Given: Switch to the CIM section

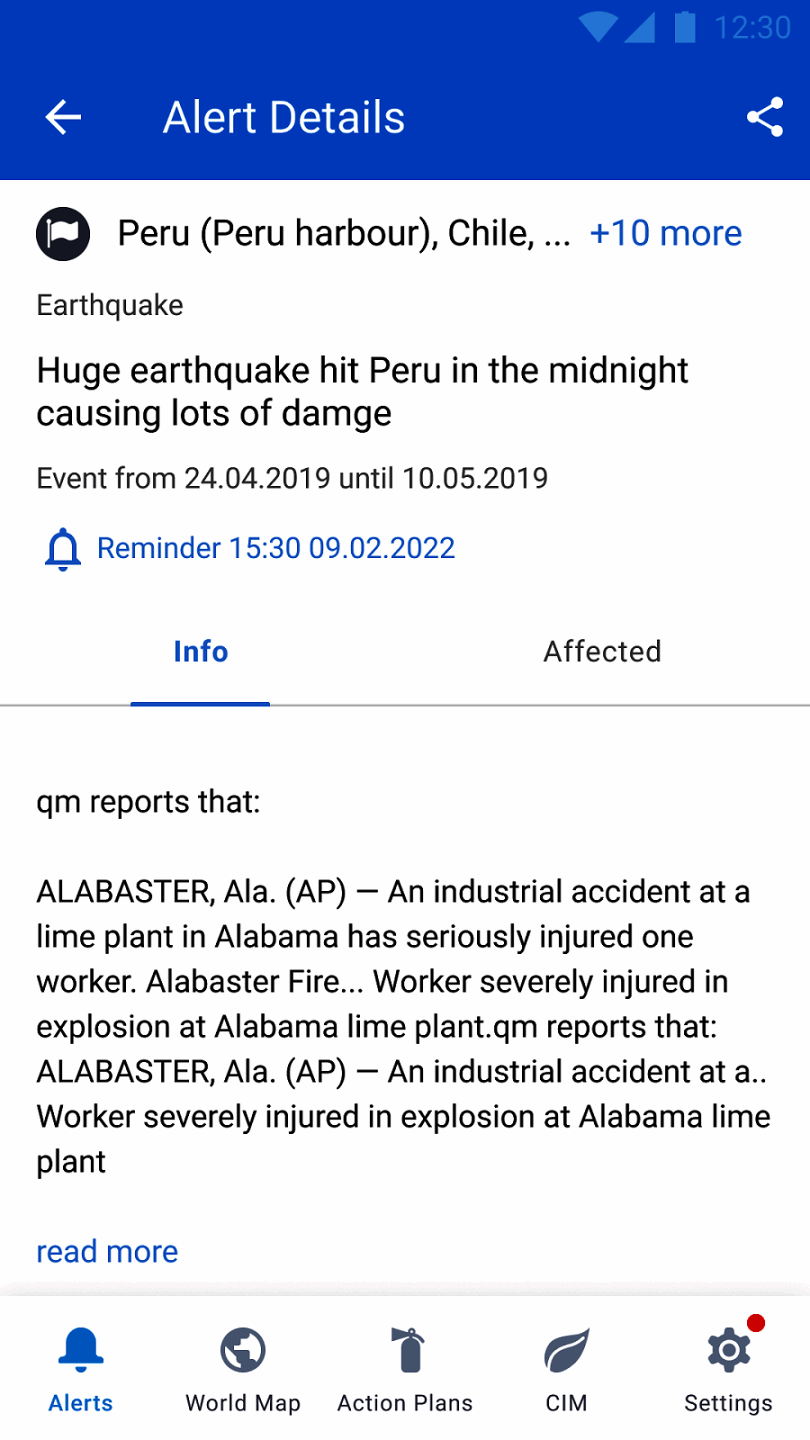Looking at the screenshot, I should coord(567,1369).
